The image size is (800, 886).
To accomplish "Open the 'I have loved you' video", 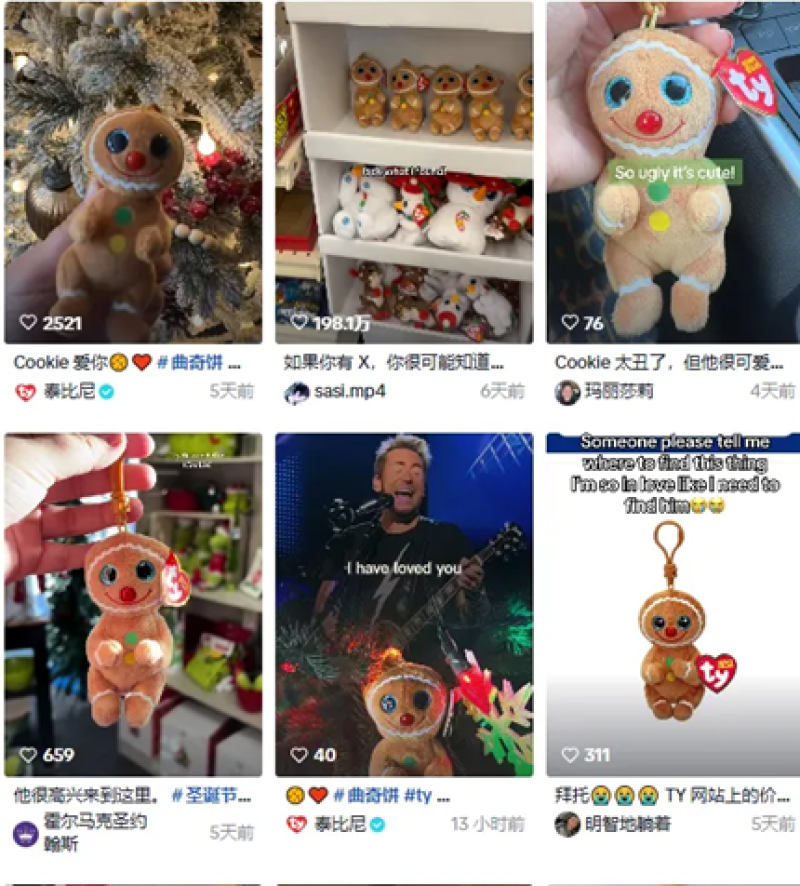I will coord(404,600).
